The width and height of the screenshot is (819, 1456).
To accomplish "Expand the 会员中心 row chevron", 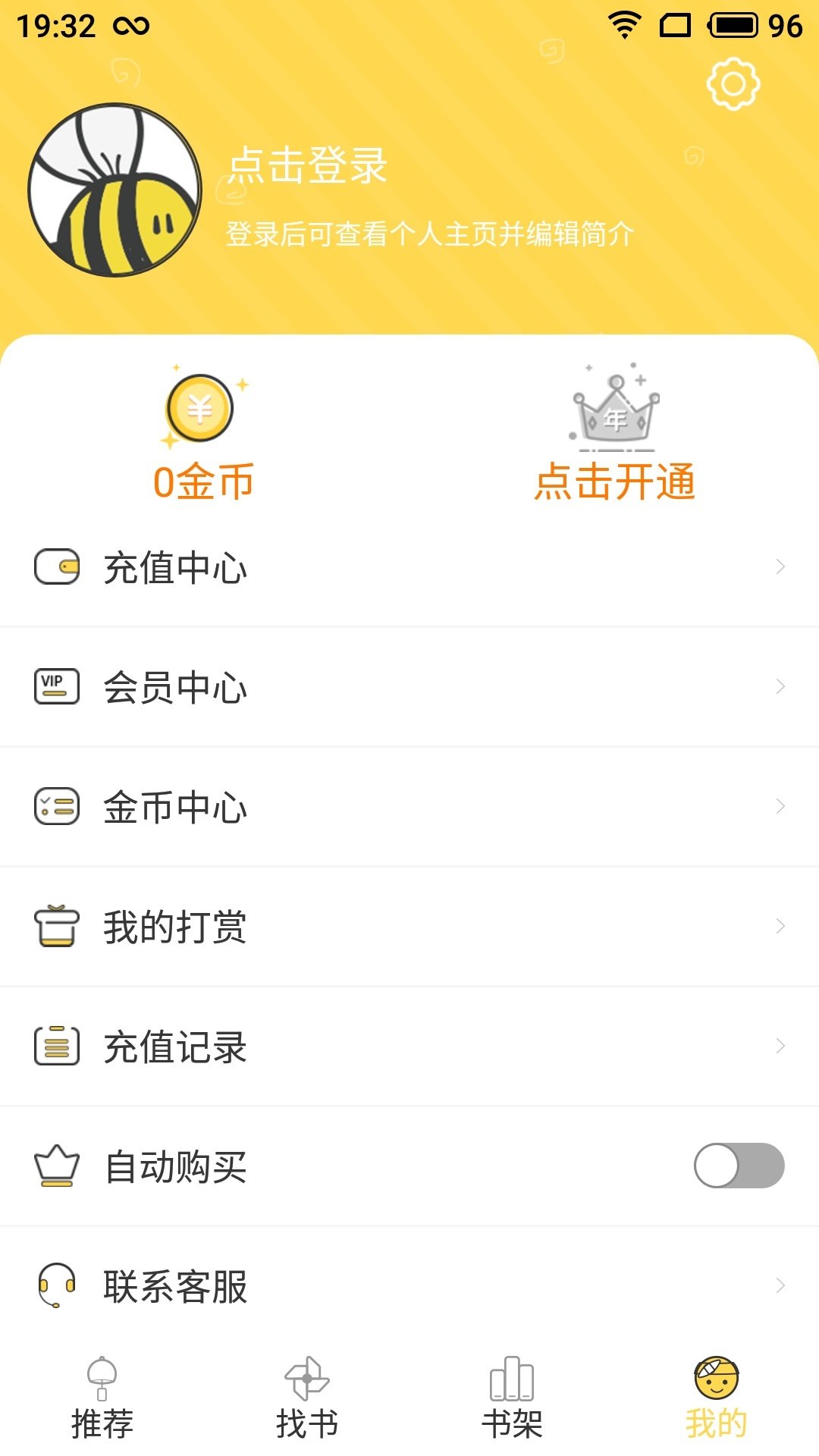I will click(780, 686).
